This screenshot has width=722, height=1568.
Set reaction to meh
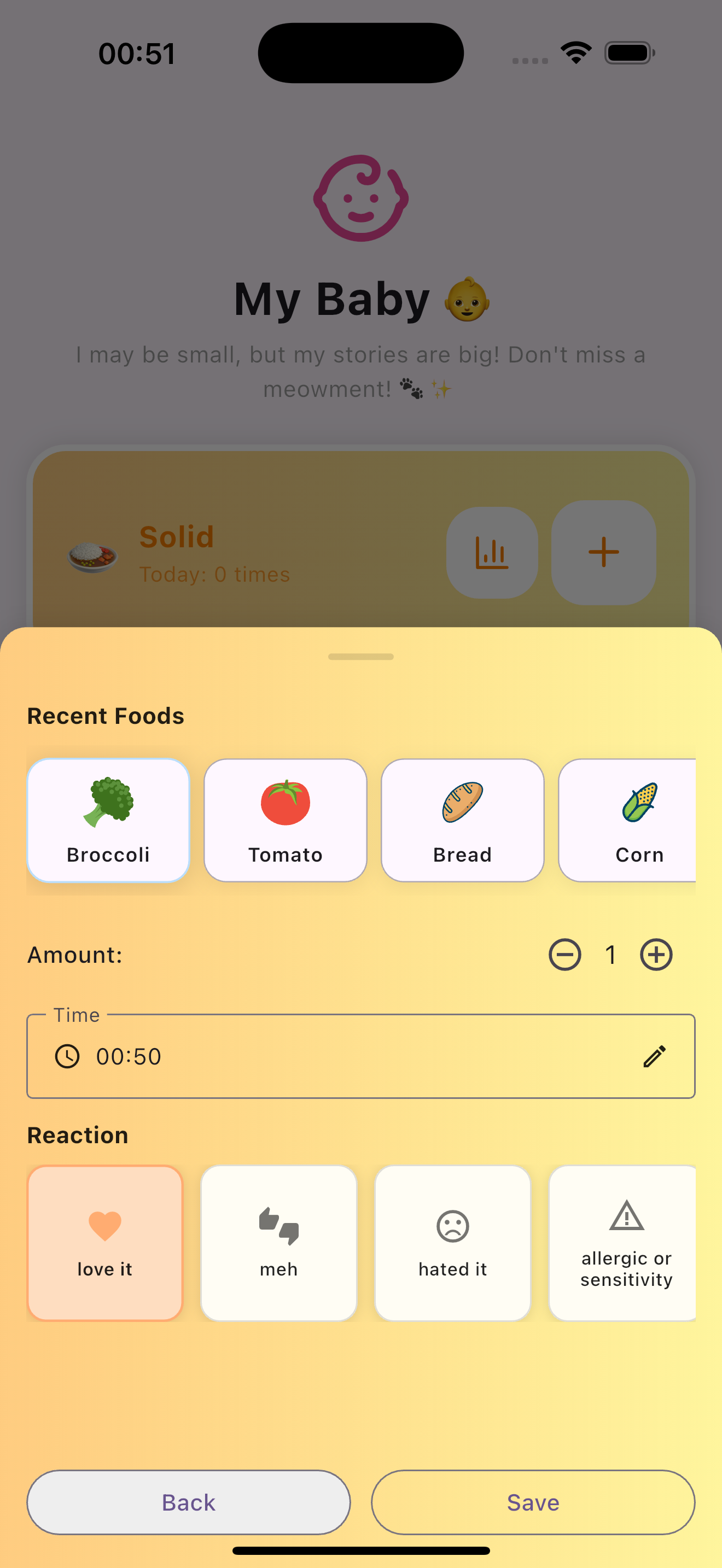click(x=279, y=1243)
